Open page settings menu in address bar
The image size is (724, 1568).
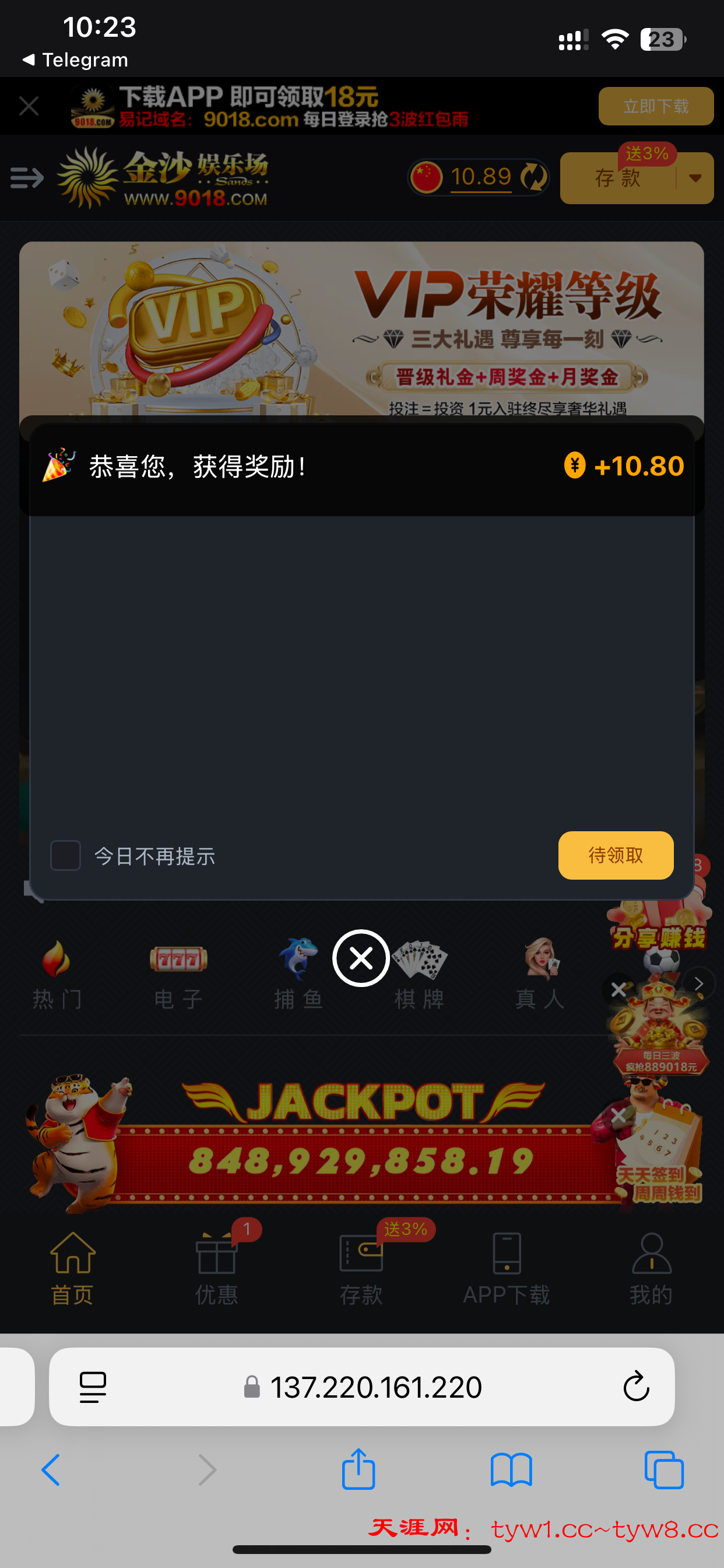[93, 1387]
